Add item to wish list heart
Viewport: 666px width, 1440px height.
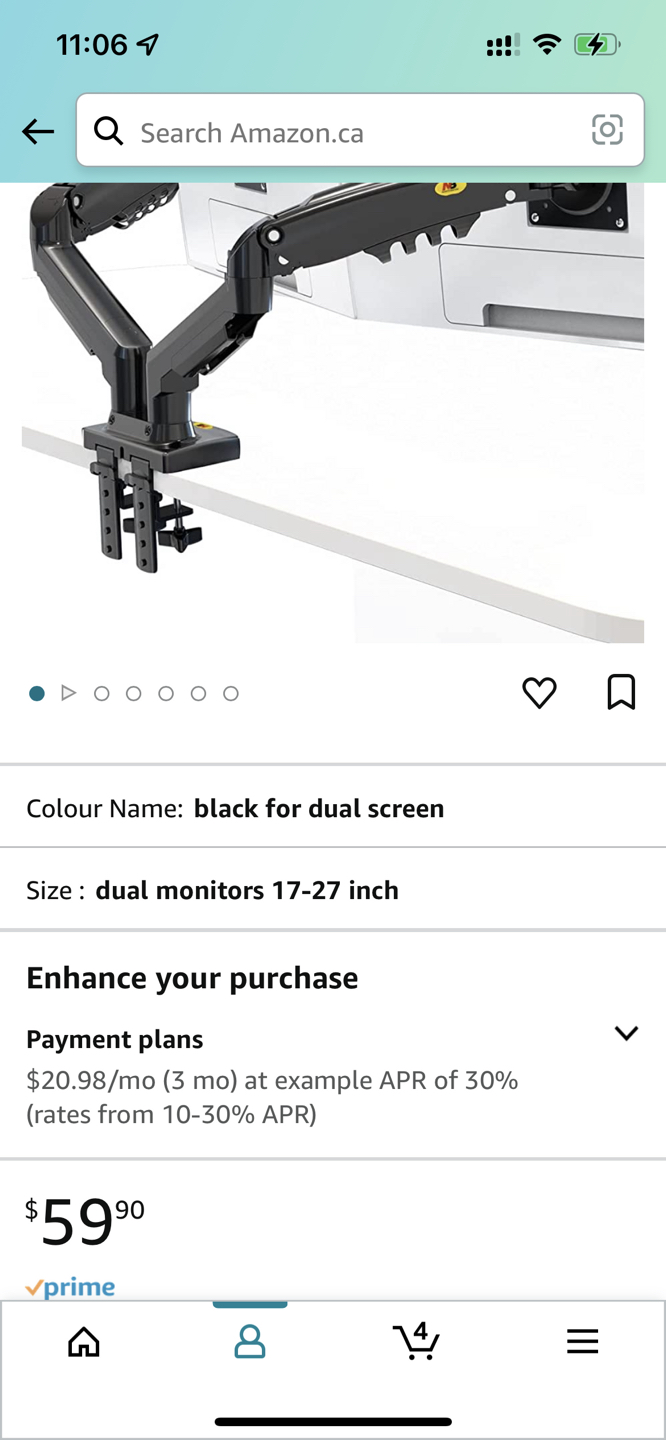point(539,692)
